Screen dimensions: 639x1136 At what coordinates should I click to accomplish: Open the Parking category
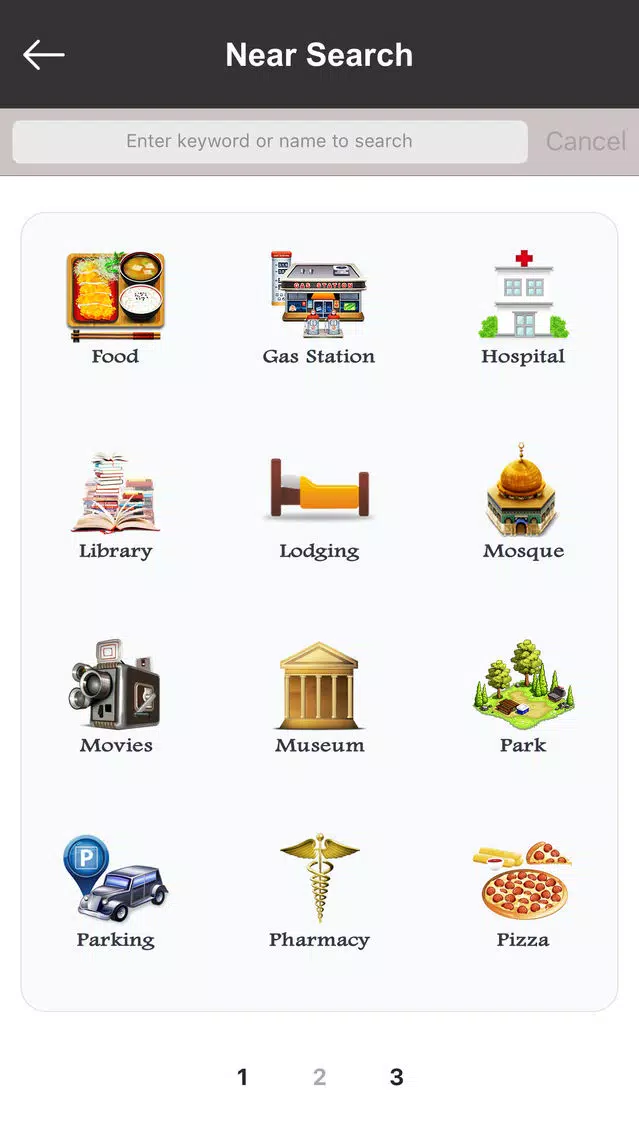point(115,892)
